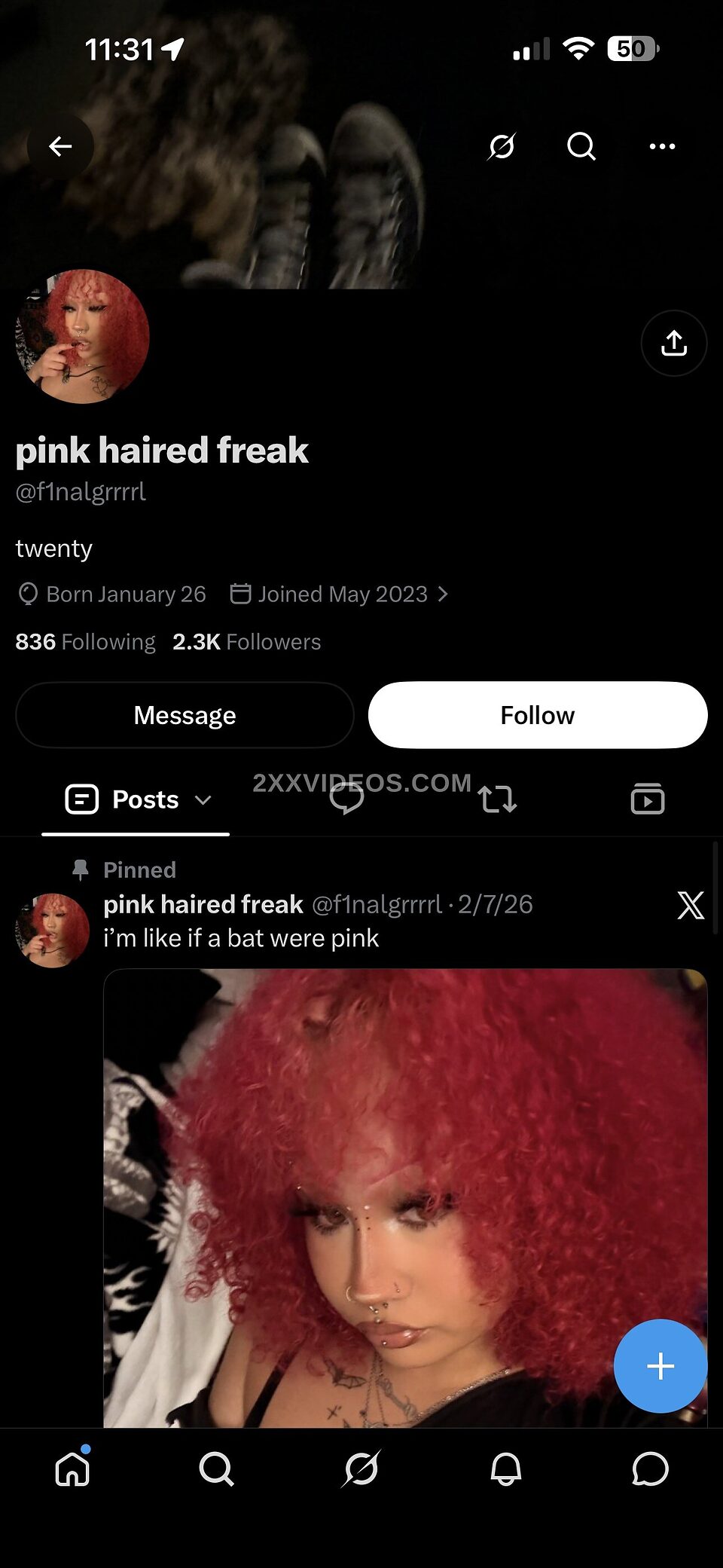Share this profile
The height and width of the screenshot is (1568, 723).
674,343
